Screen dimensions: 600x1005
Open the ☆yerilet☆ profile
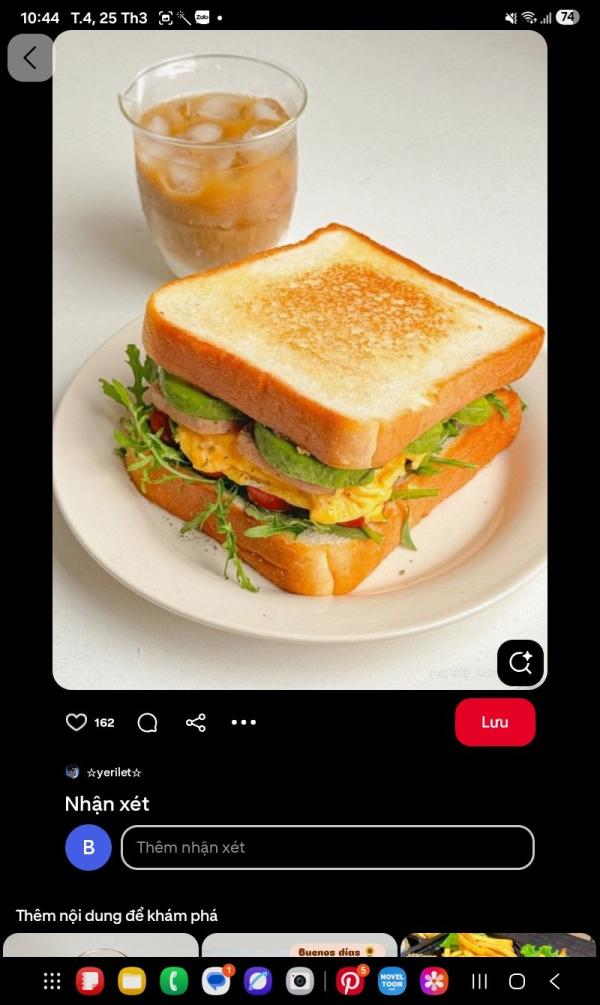113,772
